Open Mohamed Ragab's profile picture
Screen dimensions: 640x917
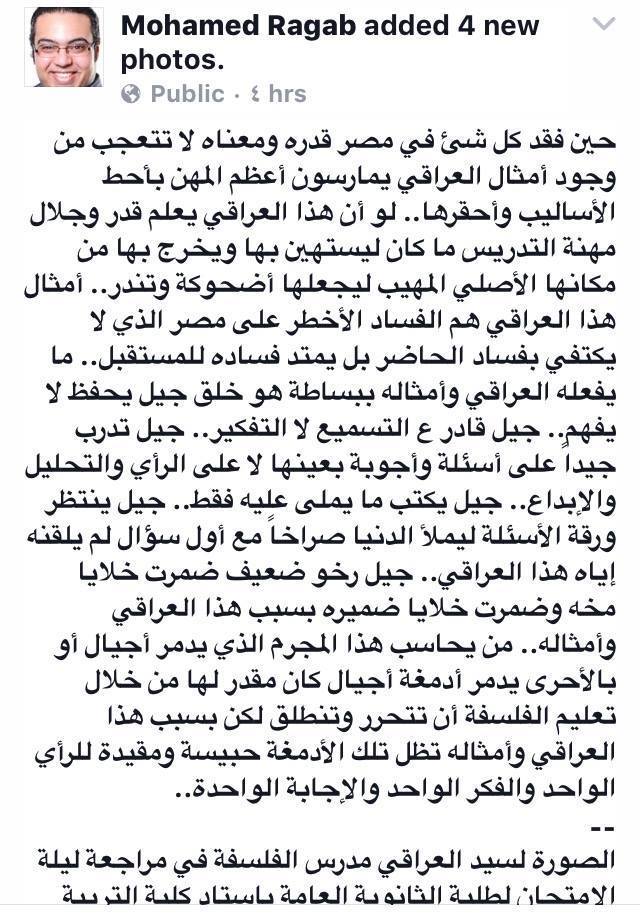tap(62, 47)
